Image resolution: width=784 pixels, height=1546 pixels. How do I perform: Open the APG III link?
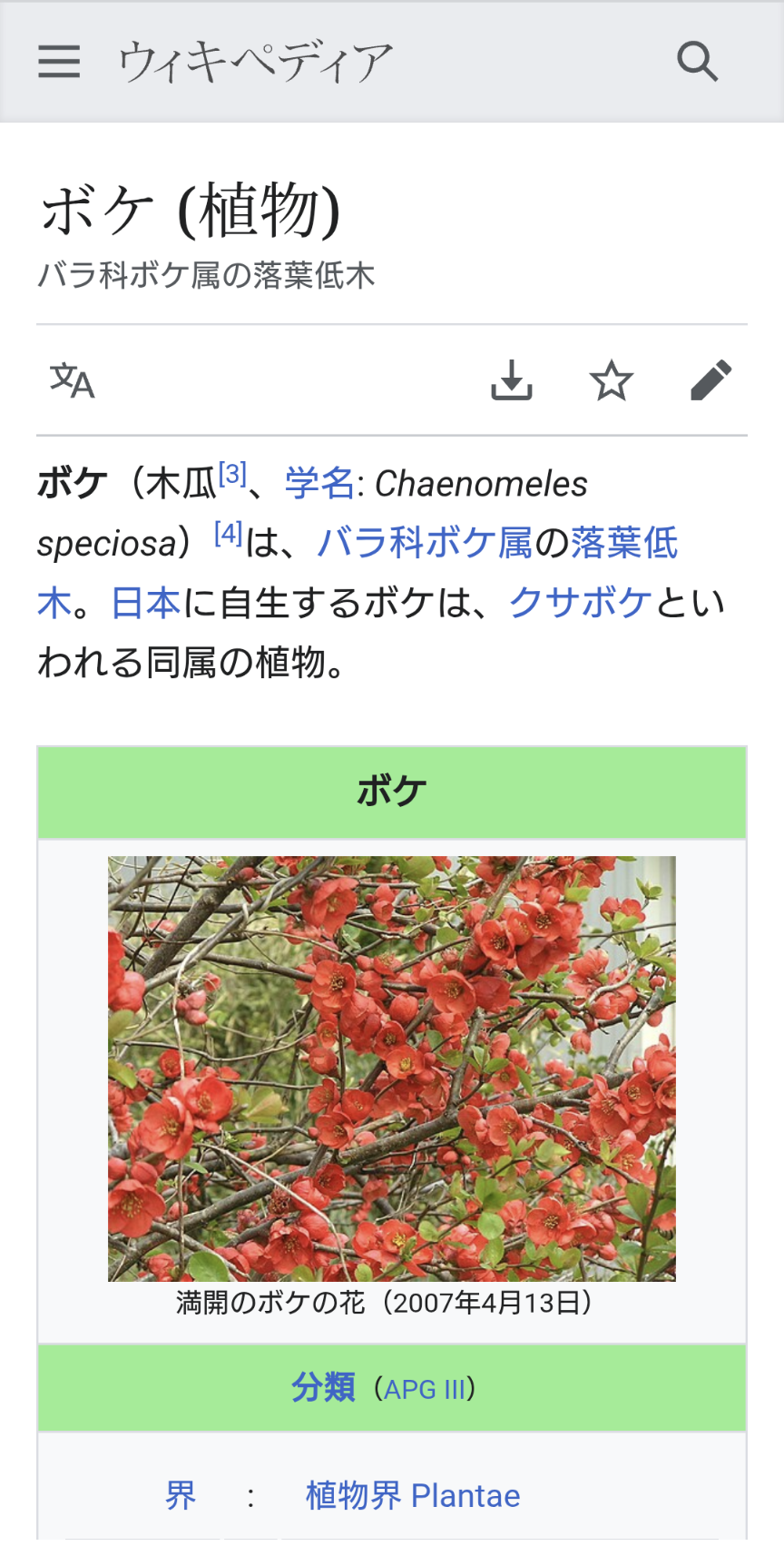[x=425, y=1390]
